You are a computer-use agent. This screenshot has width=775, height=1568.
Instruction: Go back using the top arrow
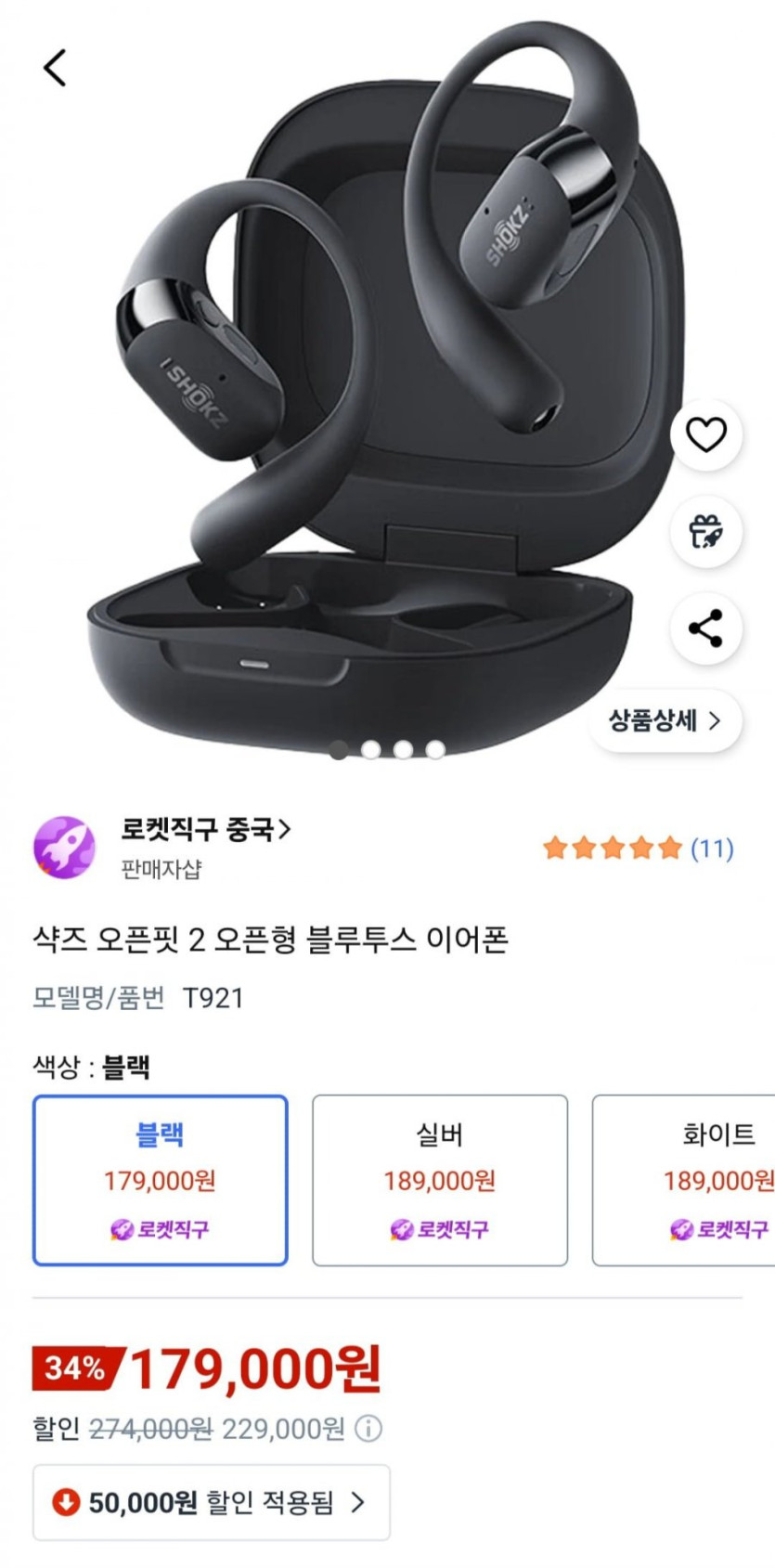[x=55, y=68]
